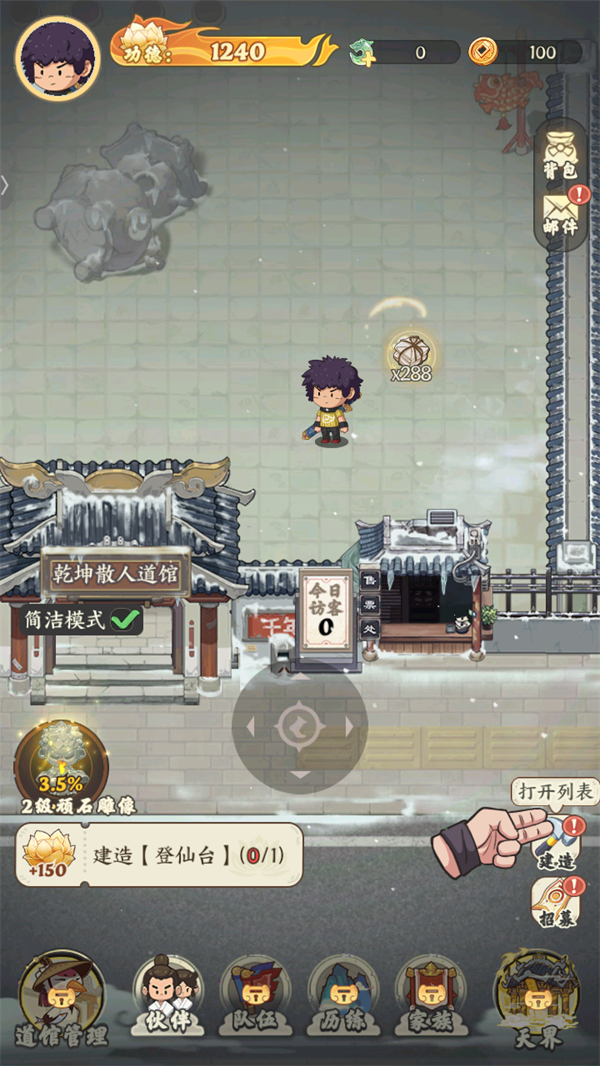Select the locked 历练 tab

pyautogui.click(x=342, y=992)
